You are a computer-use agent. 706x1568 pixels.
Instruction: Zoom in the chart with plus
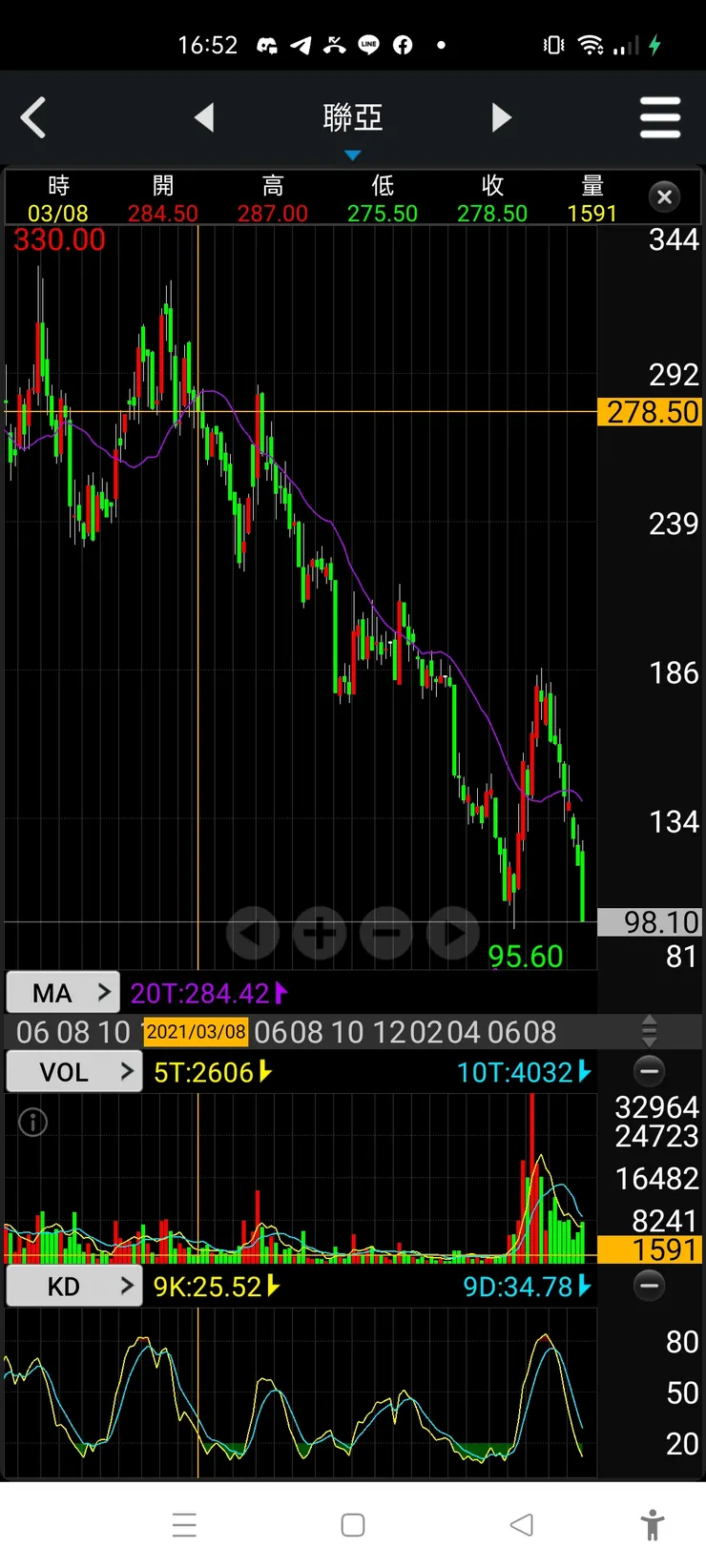(x=320, y=933)
